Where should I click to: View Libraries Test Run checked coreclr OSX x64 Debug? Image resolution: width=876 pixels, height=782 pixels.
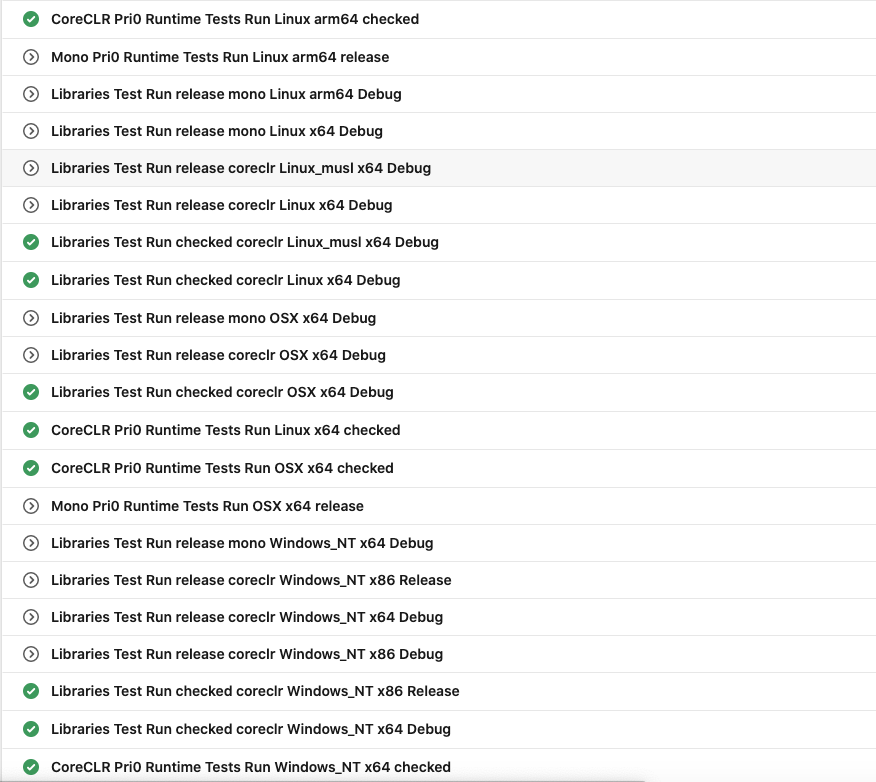[x=222, y=392]
